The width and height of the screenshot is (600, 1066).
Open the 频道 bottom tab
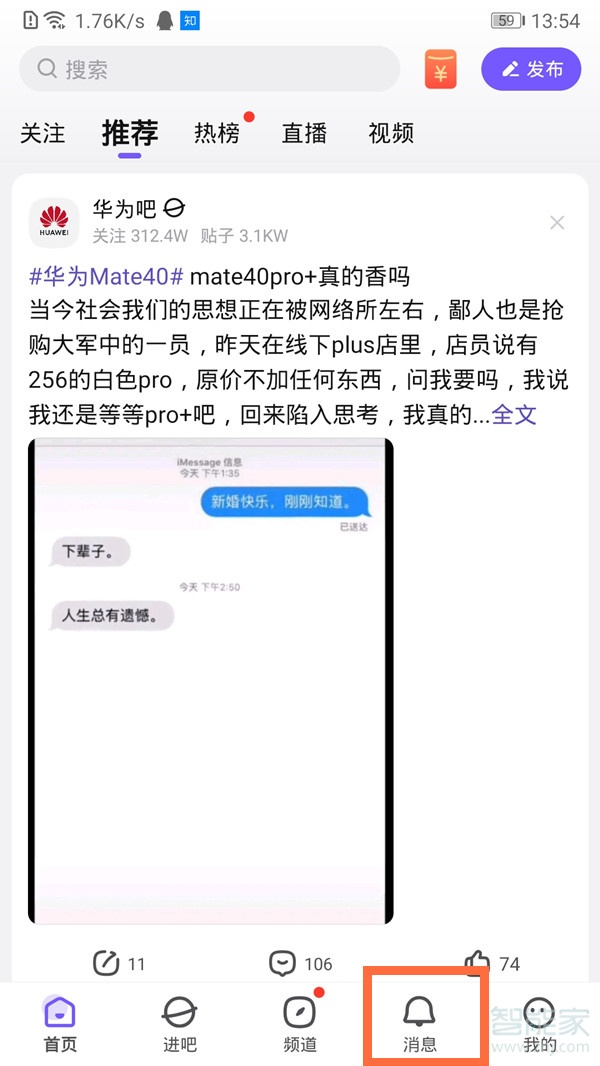[300, 1022]
